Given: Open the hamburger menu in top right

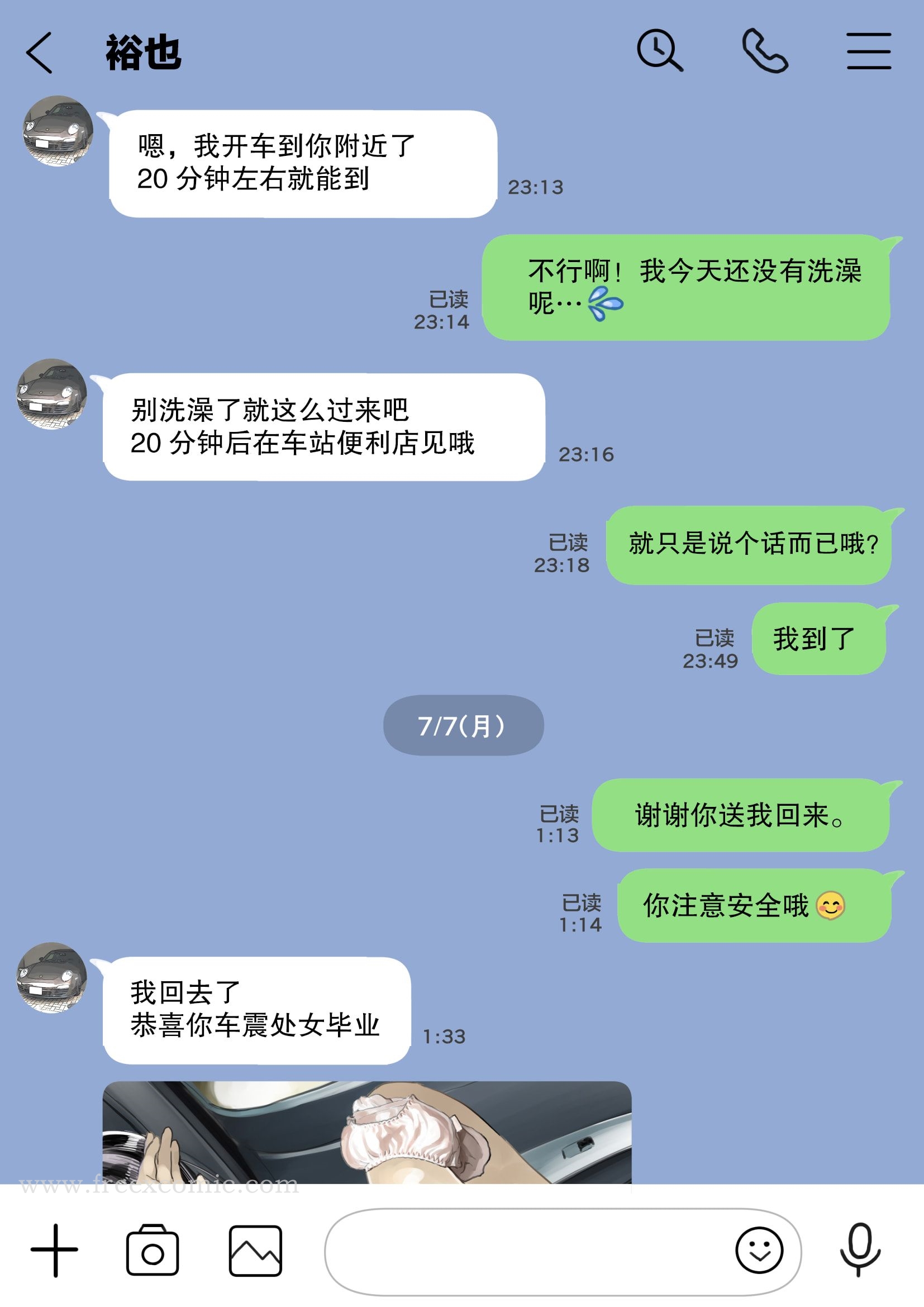Looking at the screenshot, I should coord(867,51).
